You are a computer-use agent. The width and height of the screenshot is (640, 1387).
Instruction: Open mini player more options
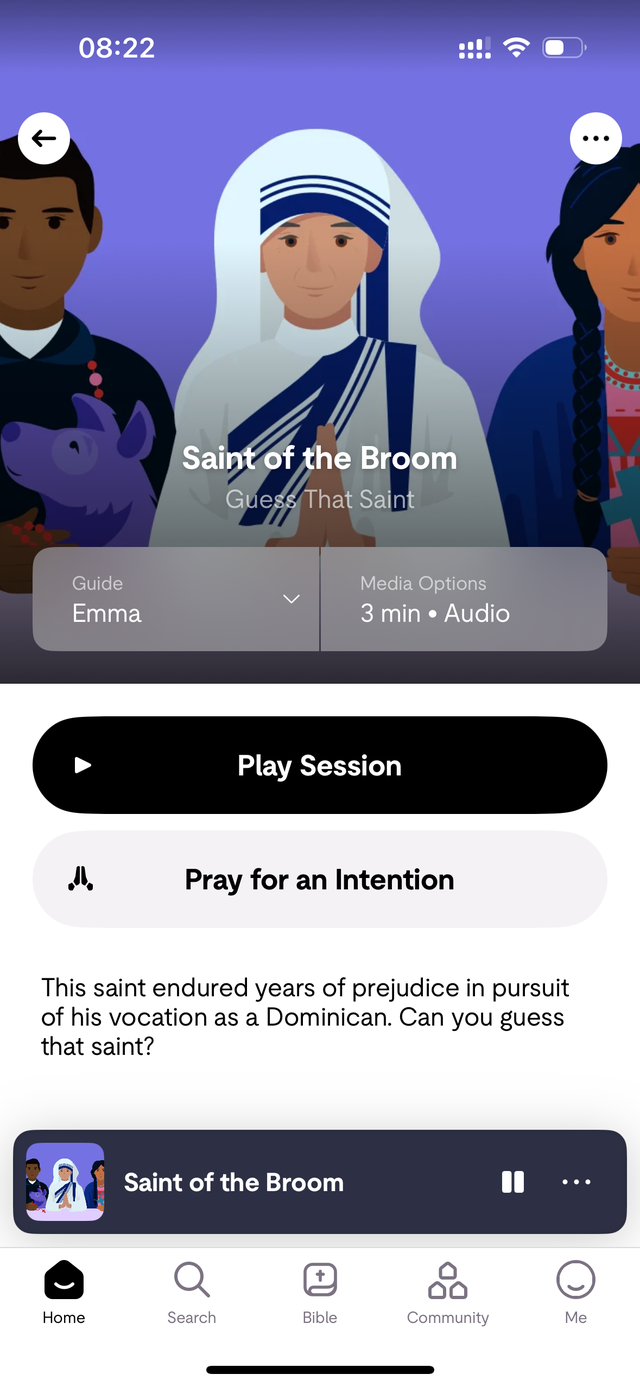[576, 1182]
